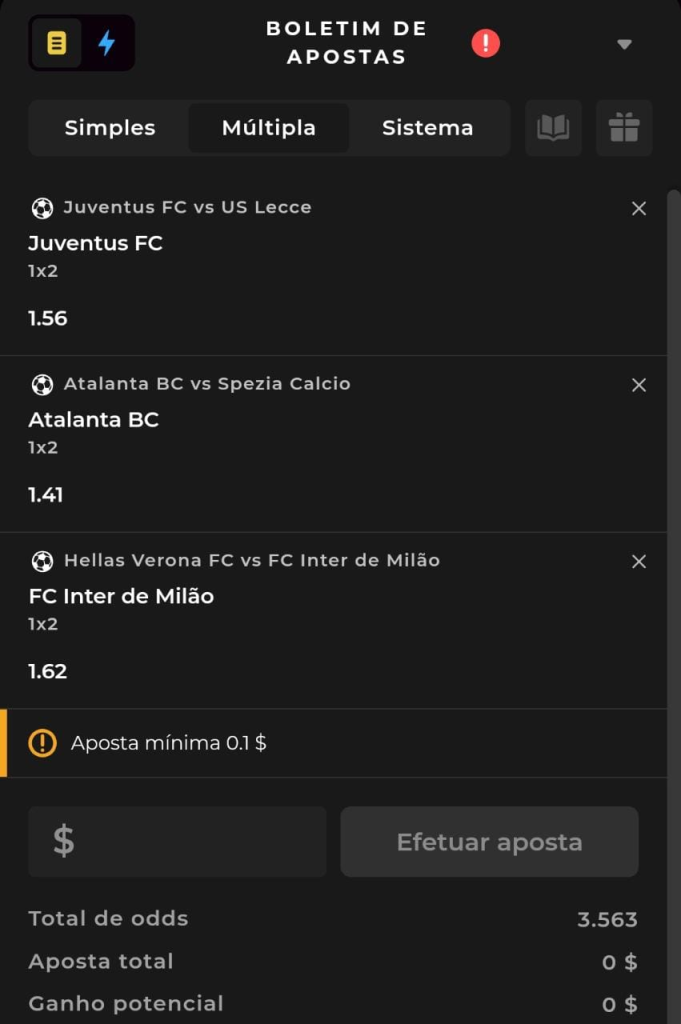The width and height of the screenshot is (681, 1024).
Task: Collapse the bet slip with the arrow
Action: [x=624, y=44]
